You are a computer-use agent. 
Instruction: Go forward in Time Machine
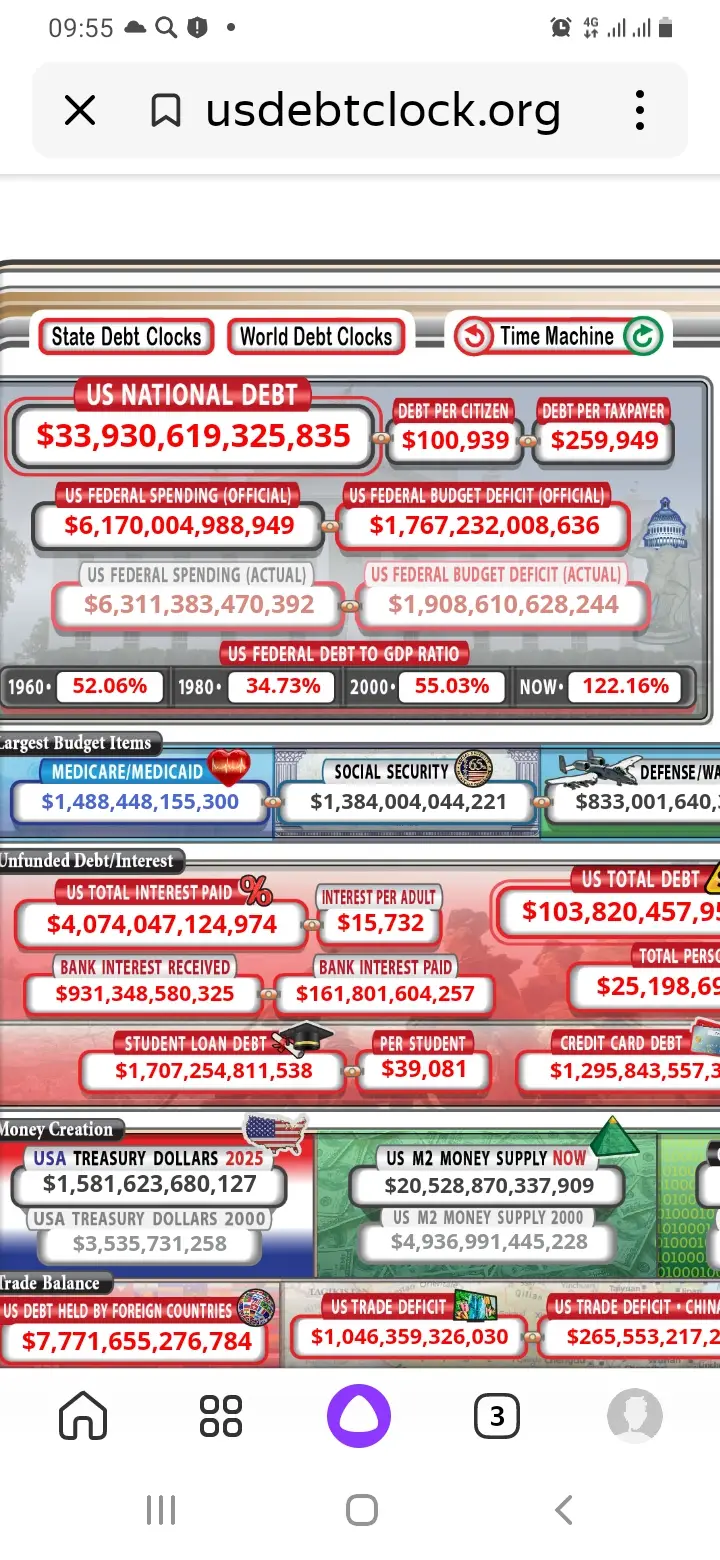pyautogui.click(x=642, y=337)
